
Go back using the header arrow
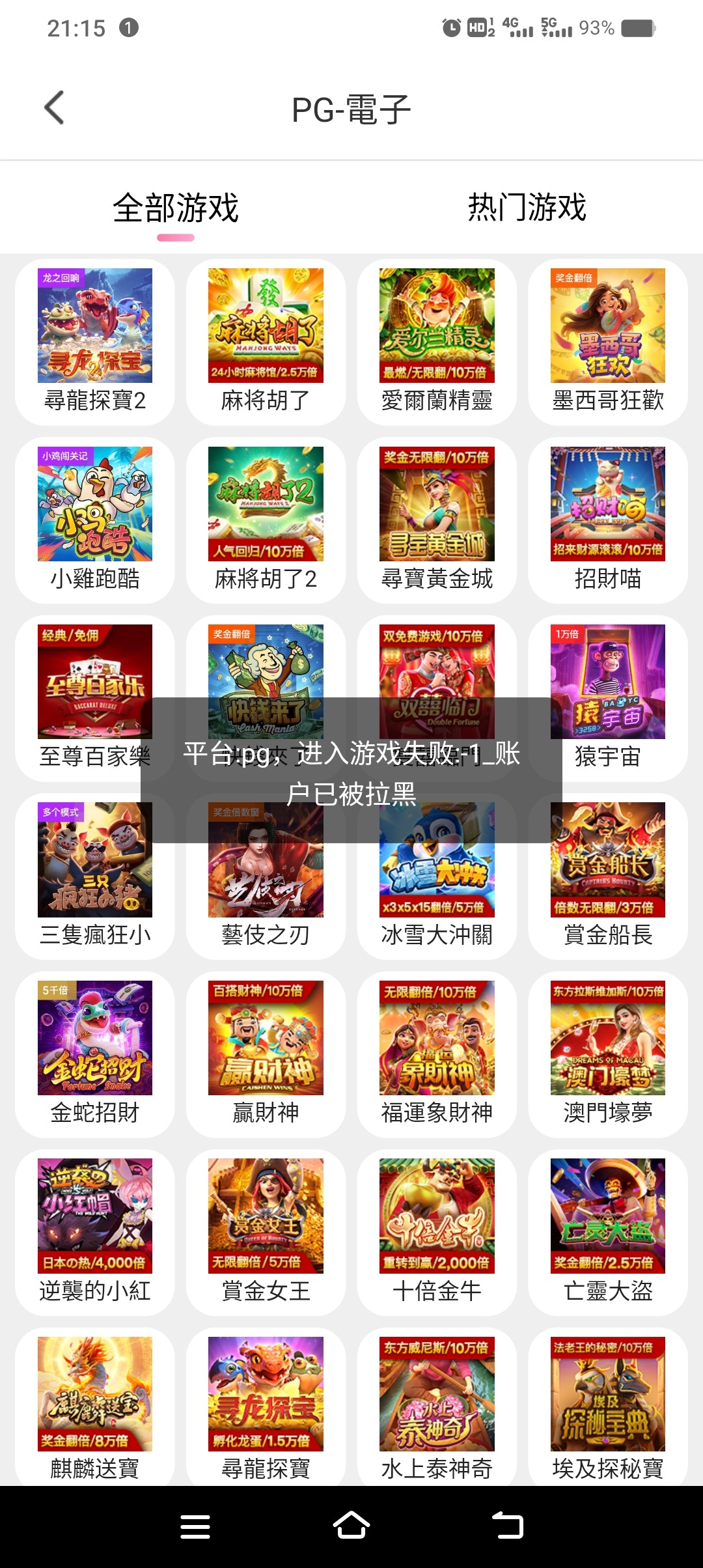[x=55, y=108]
